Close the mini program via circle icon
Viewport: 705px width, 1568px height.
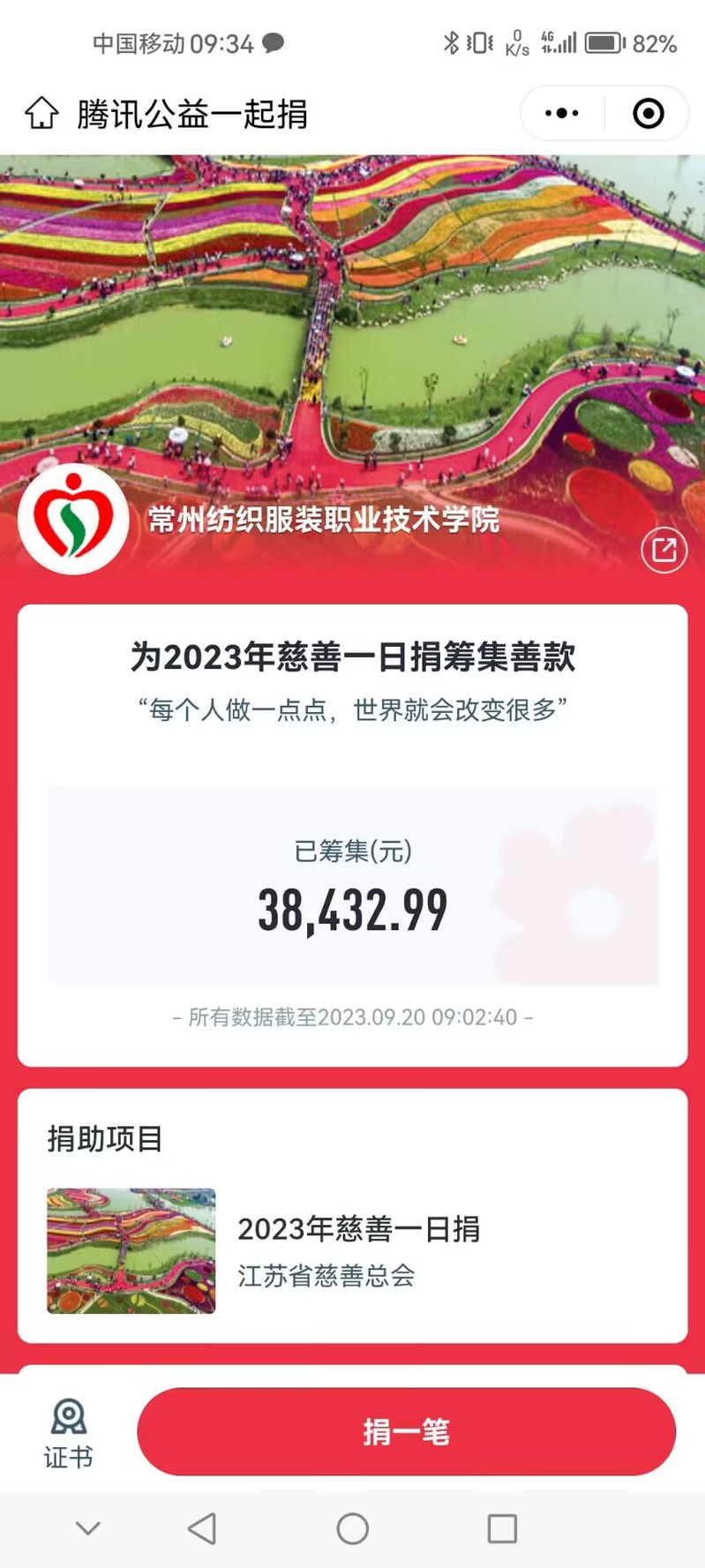(x=648, y=113)
